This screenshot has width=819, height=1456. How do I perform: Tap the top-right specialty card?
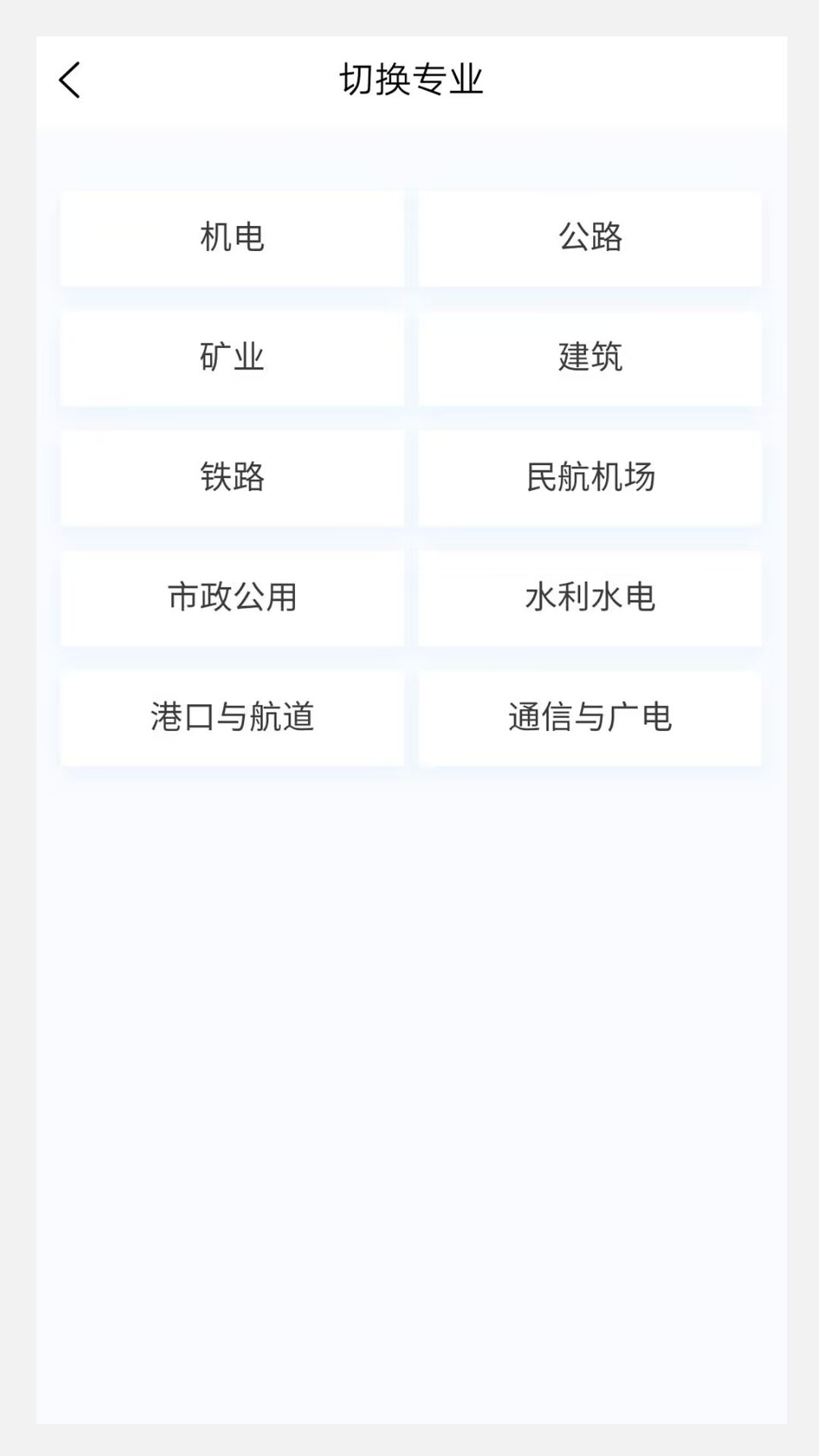589,239
